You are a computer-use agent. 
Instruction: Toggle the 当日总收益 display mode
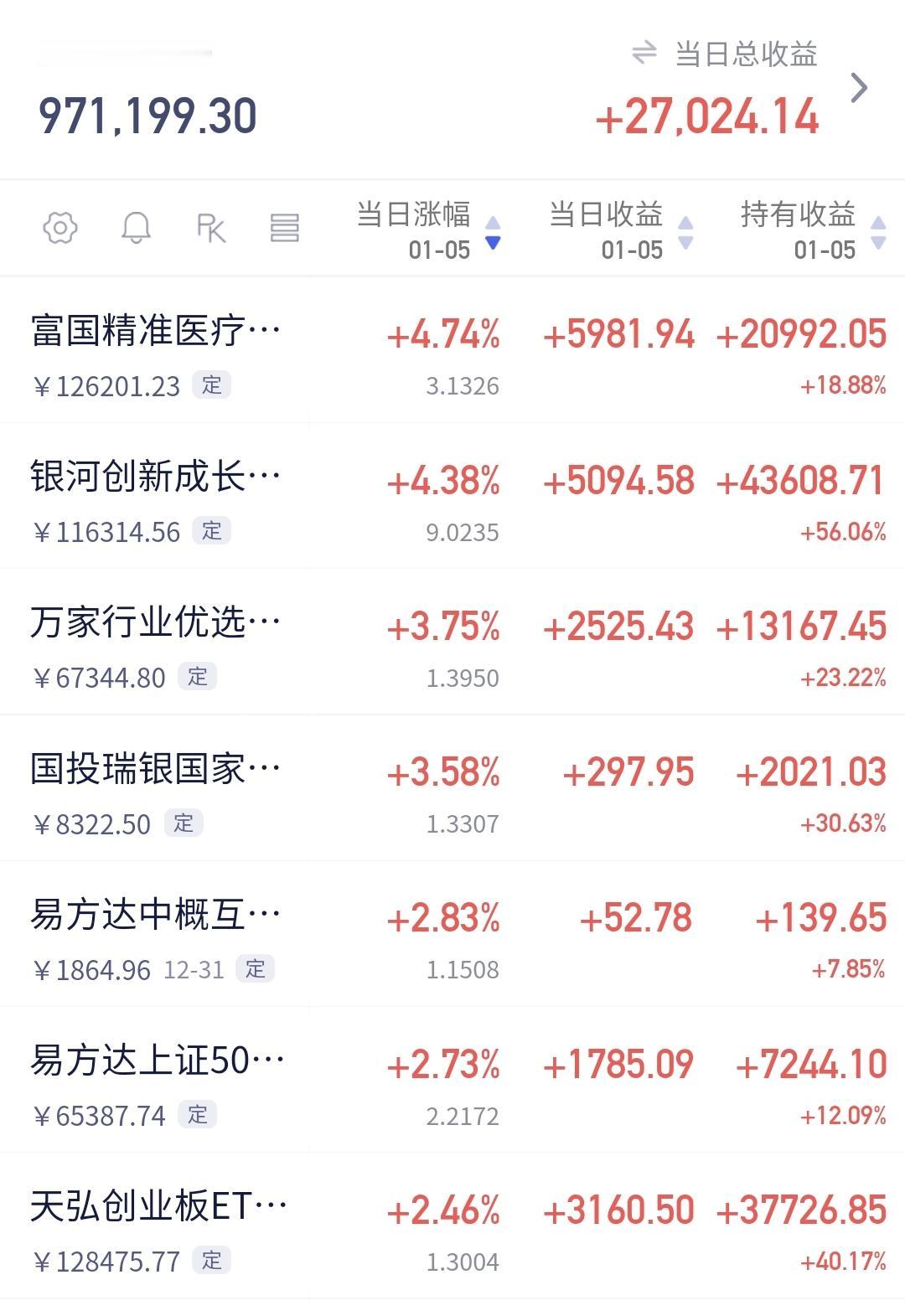(x=644, y=54)
